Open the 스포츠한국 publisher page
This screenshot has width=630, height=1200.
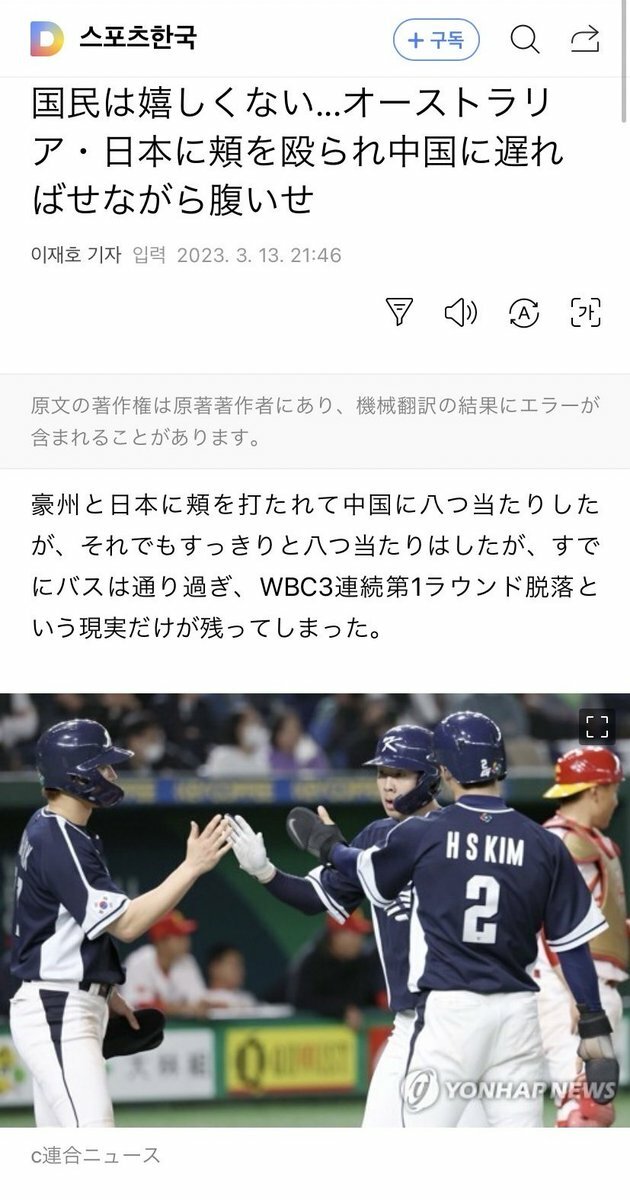coord(138,39)
